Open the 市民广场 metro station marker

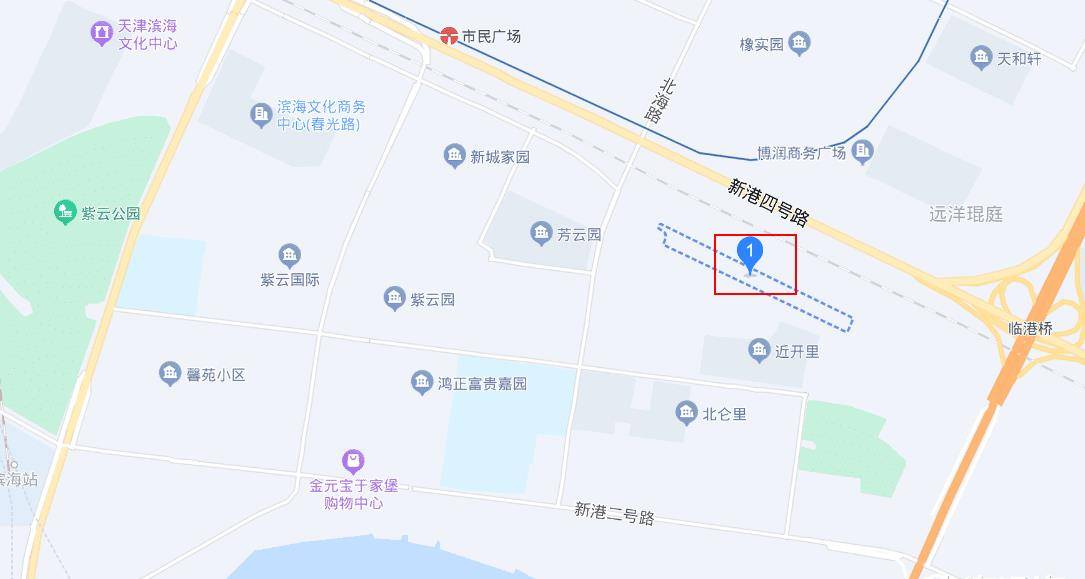(450, 36)
